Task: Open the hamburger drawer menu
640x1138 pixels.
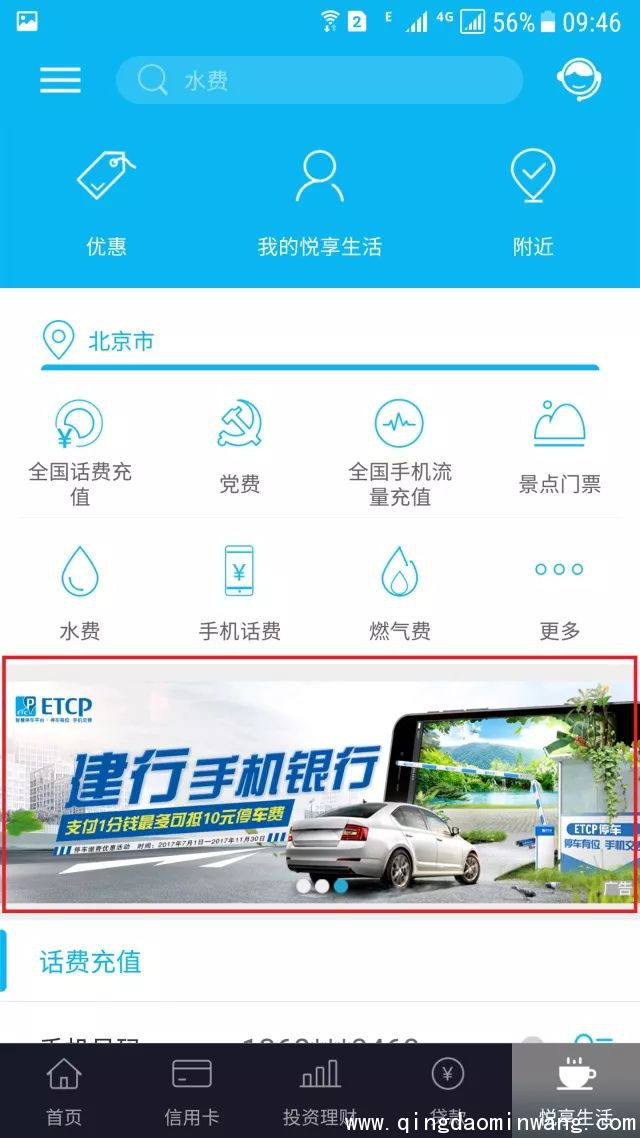Action: click(60, 80)
